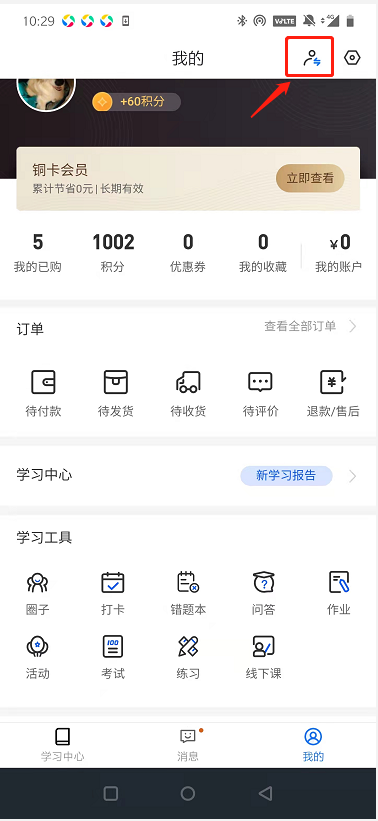Viewport: 378px width, 821px height.
Task: Open 我的已购 purchases
Action: click(x=38, y=253)
